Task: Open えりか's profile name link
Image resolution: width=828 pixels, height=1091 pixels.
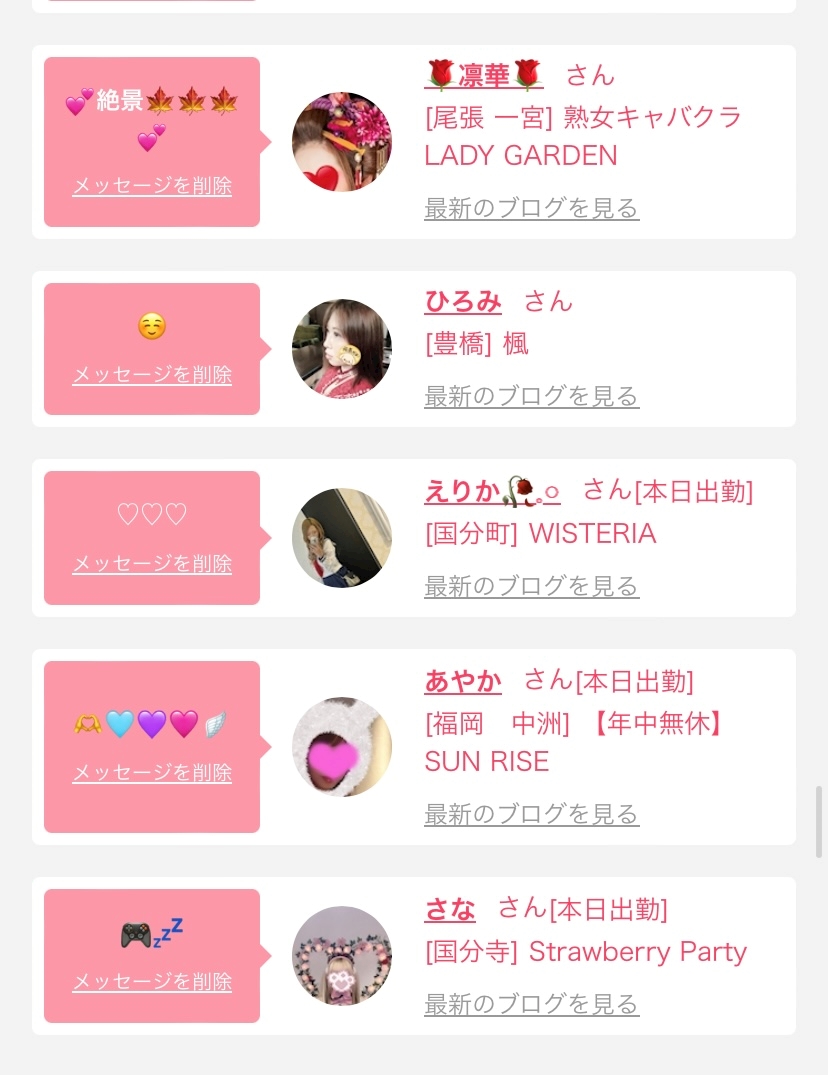Action: coord(492,491)
